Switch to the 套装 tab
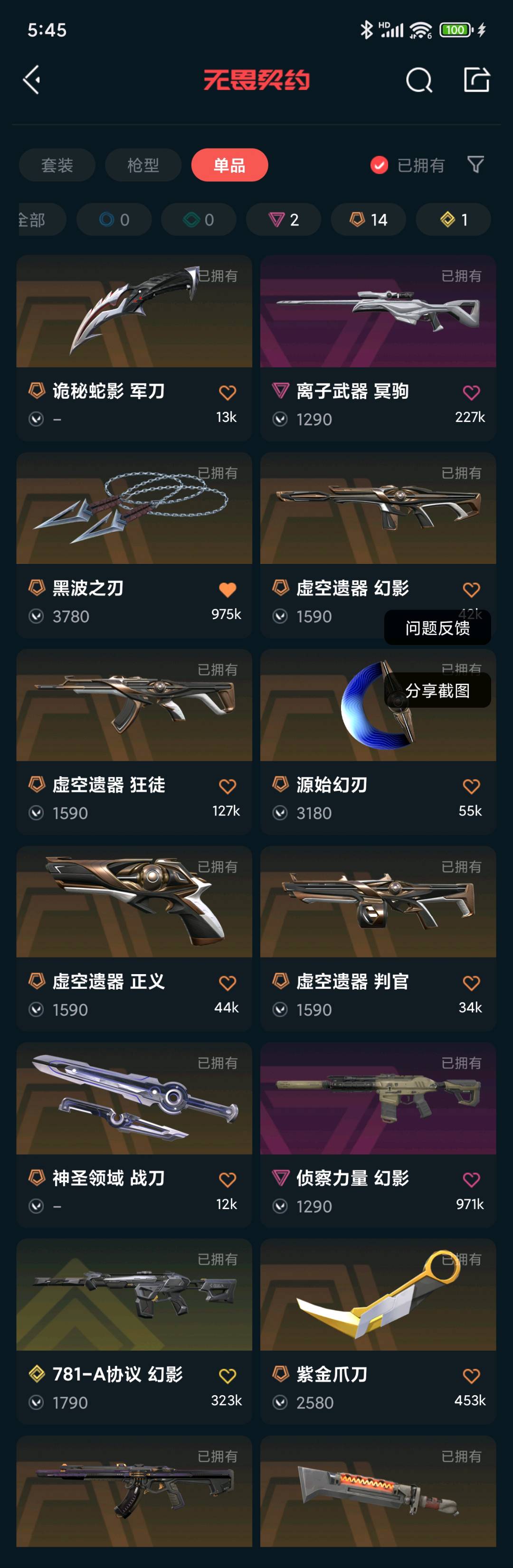 click(x=57, y=165)
